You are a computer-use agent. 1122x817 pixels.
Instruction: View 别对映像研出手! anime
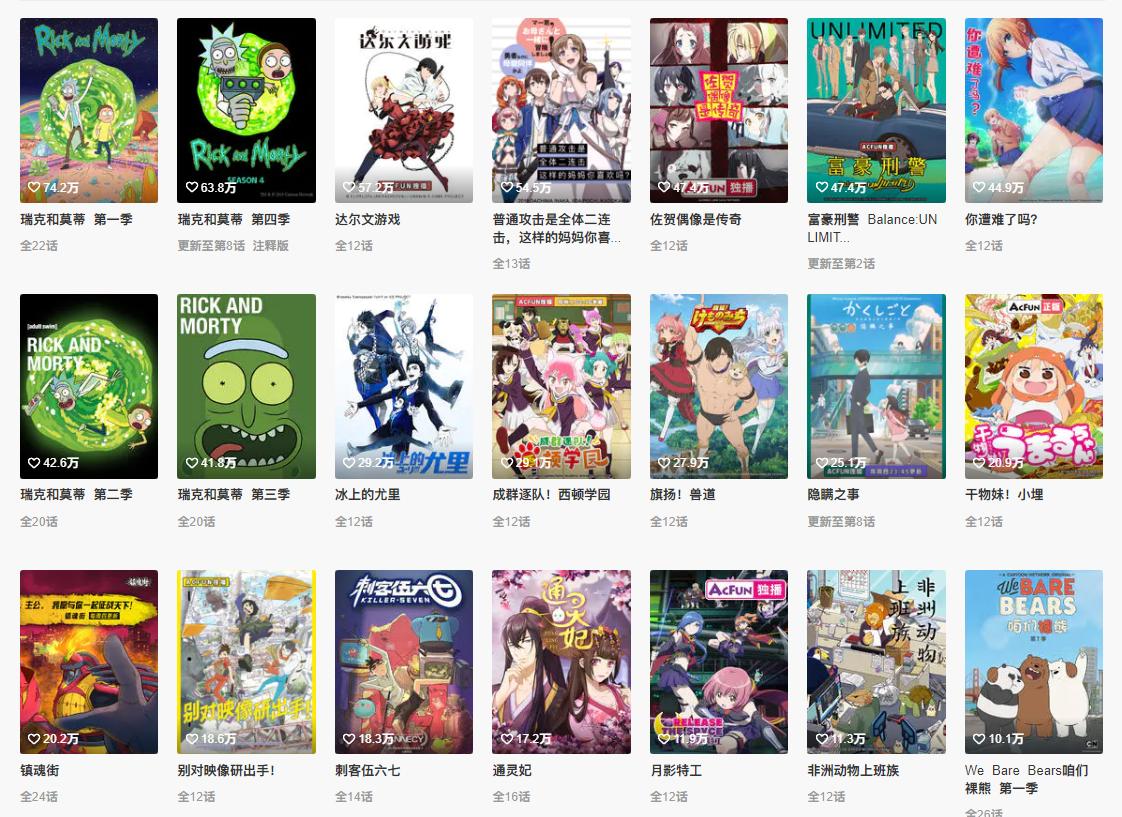click(246, 661)
